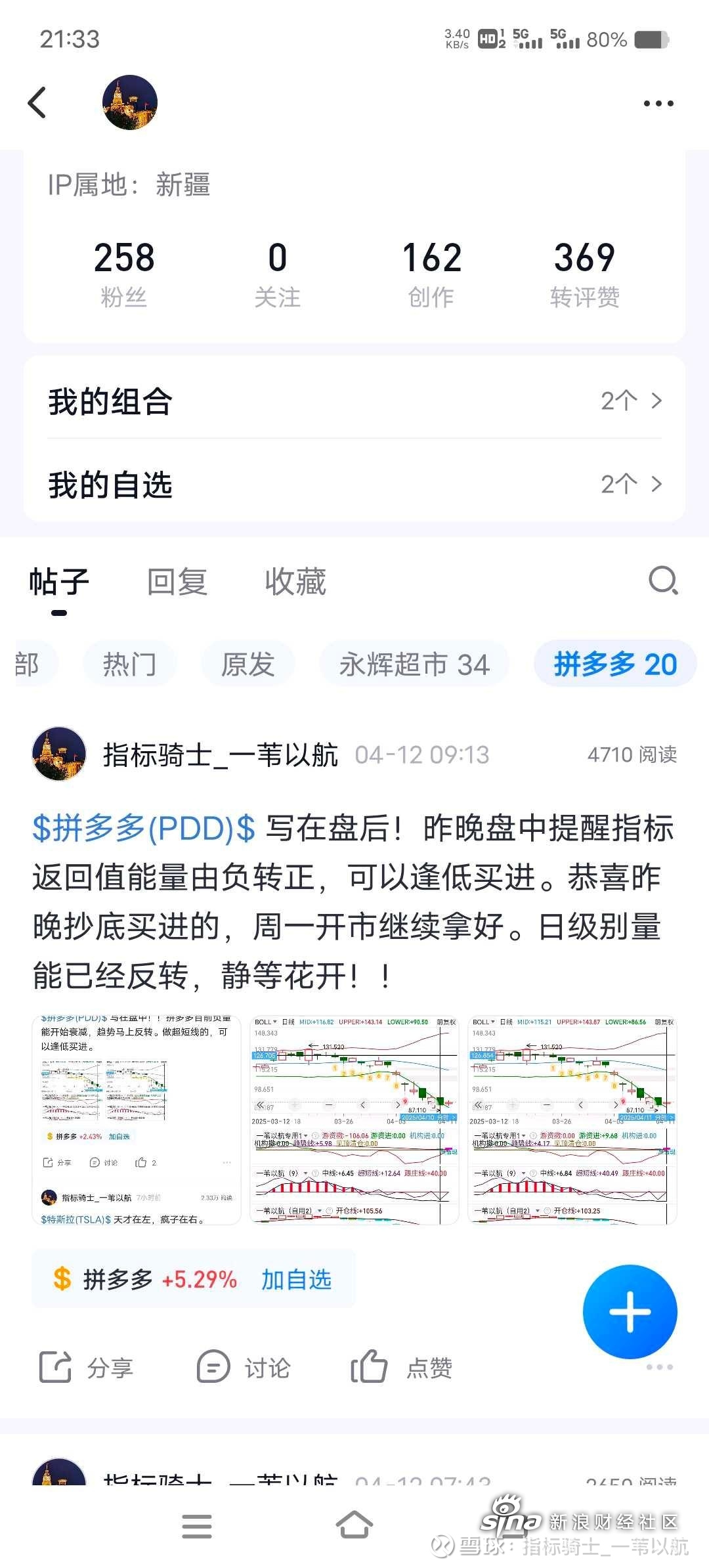Switch to the 收藏 tab
This screenshot has width=709, height=1568.
pos(295,582)
